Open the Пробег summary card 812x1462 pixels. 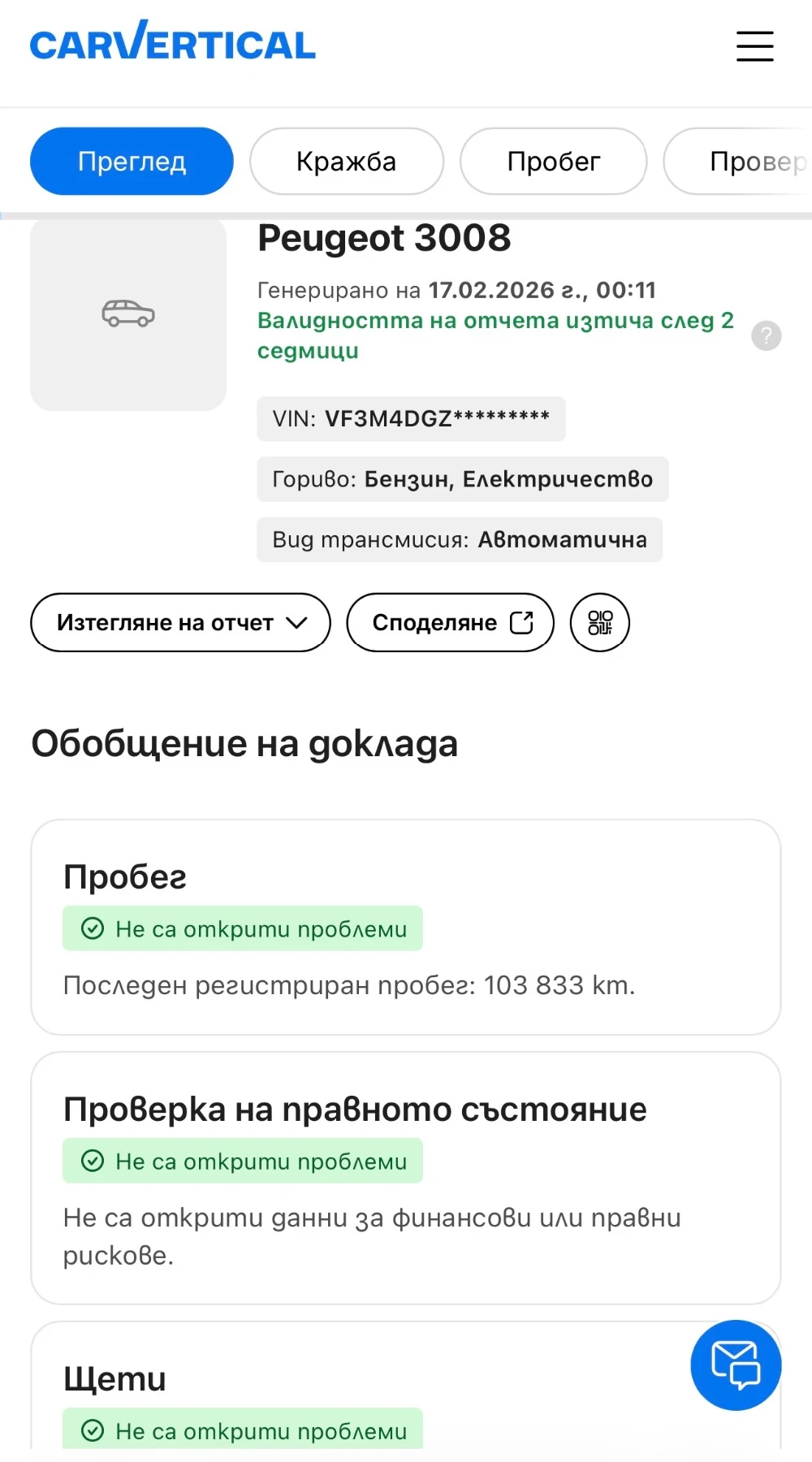click(405, 927)
